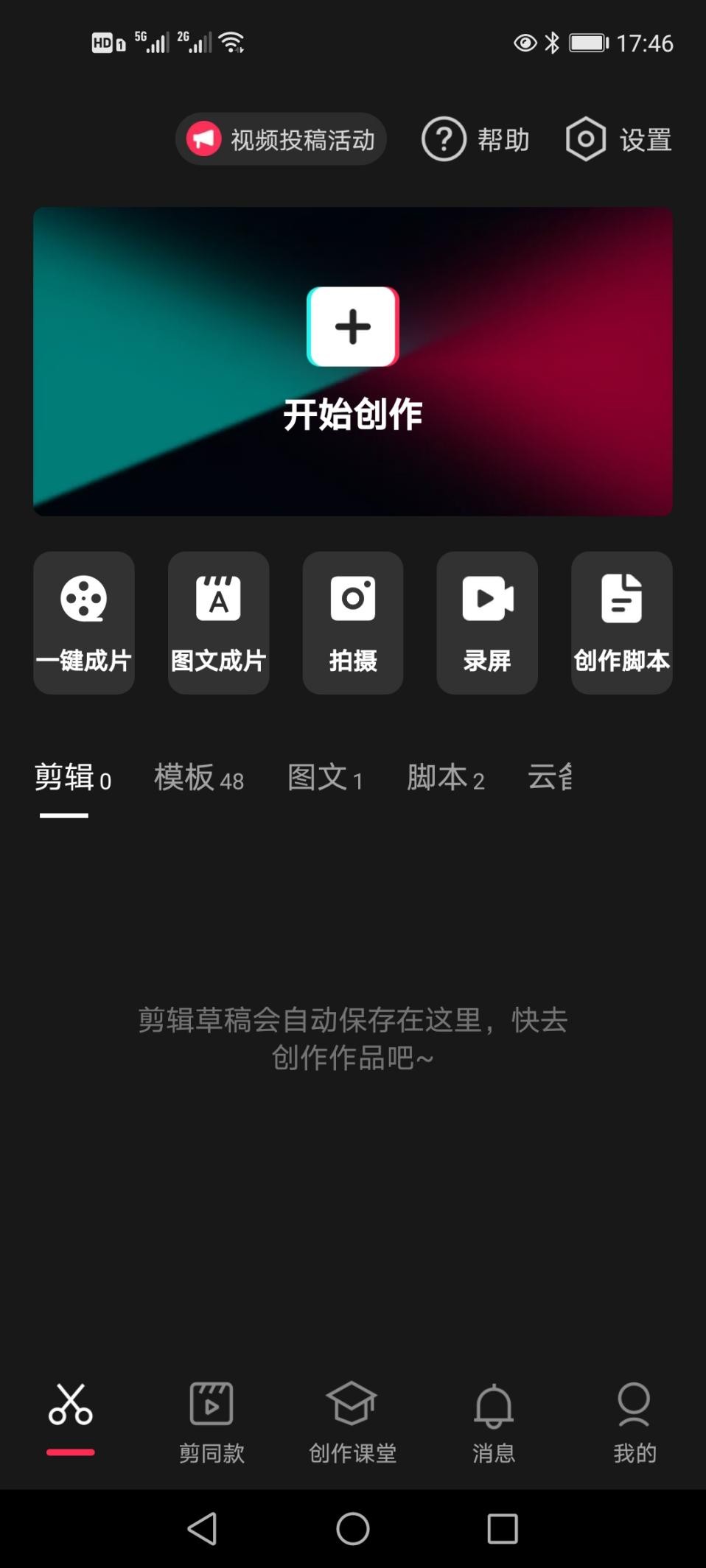Viewport: 706px width, 1568px height.
Task: Start 录屏 screen recording
Action: tap(487, 623)
